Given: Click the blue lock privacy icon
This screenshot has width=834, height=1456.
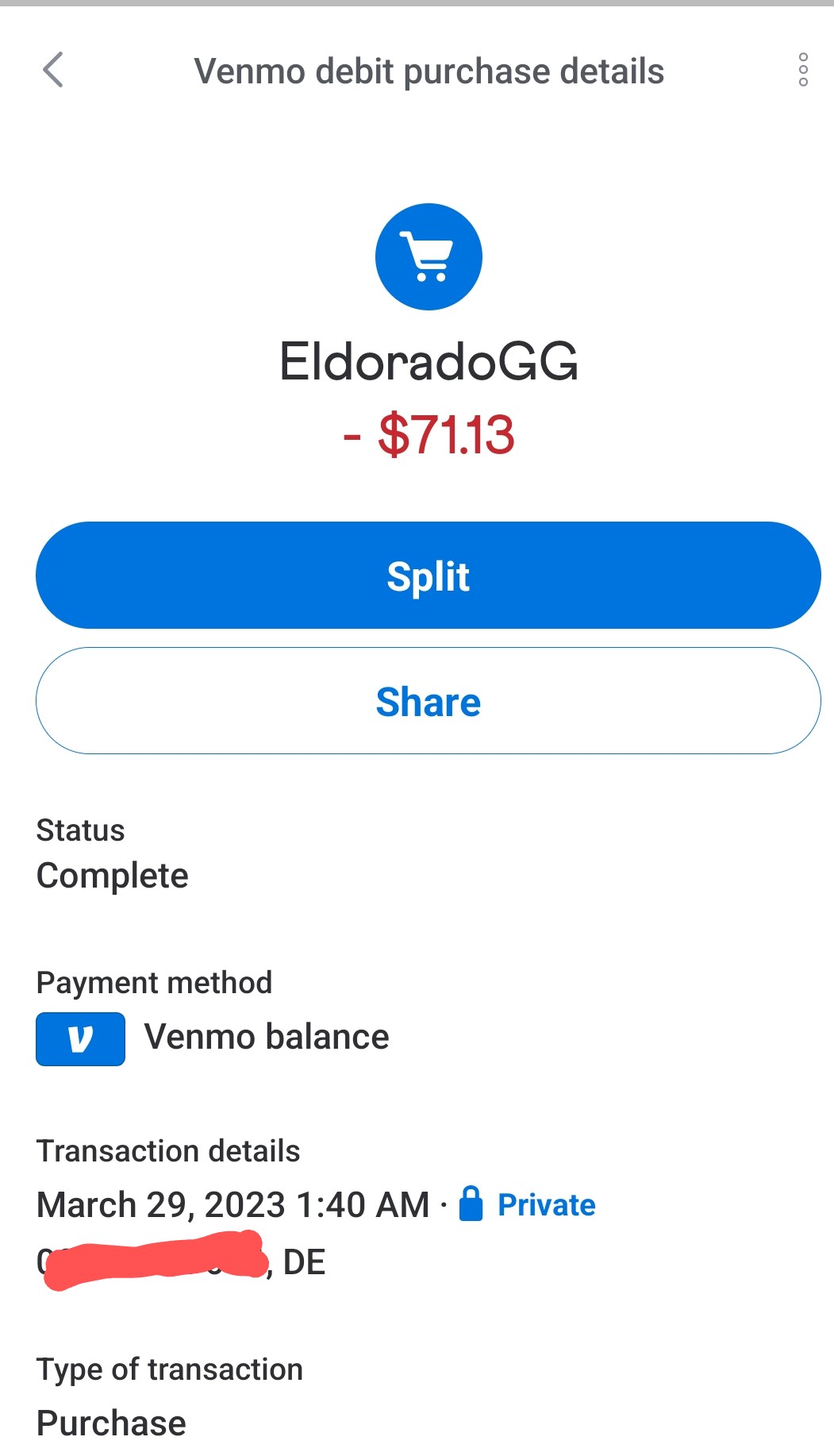Looking at the screenshot, I should [x=471, y=1204].
